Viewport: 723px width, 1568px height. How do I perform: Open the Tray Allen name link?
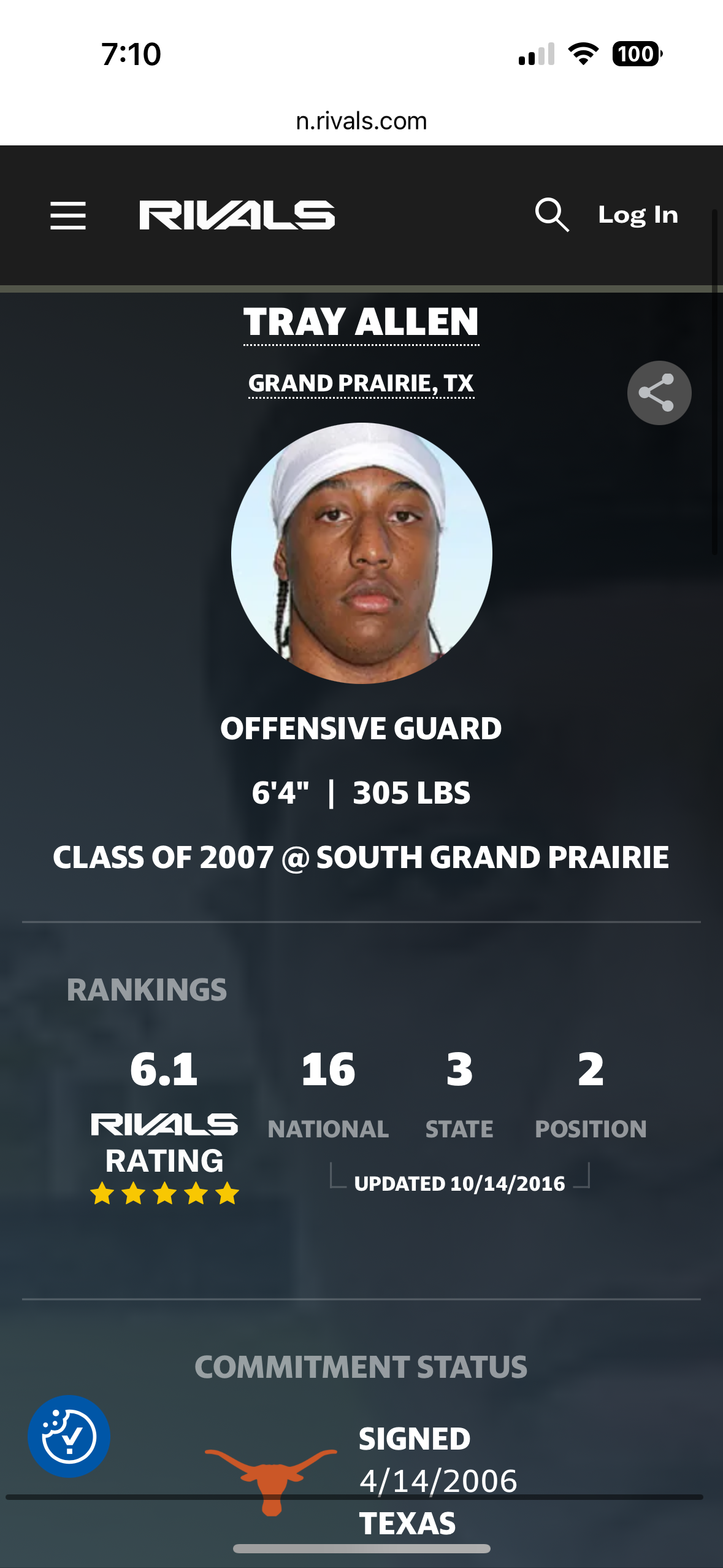(361, 323)
